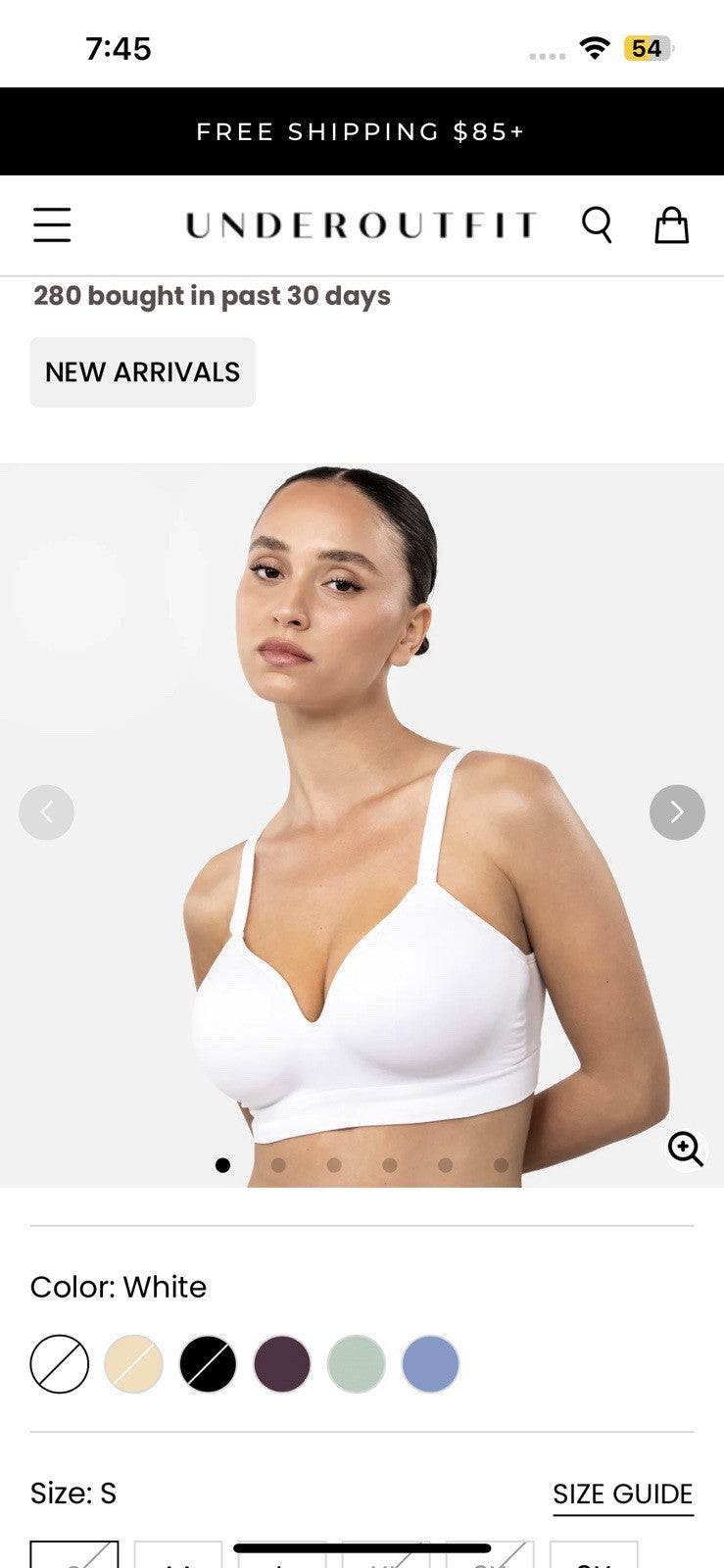Image resolution: width=724 pixels, height=1568 pixels.
Task: Zoom into the product image
Action: 686,1148
